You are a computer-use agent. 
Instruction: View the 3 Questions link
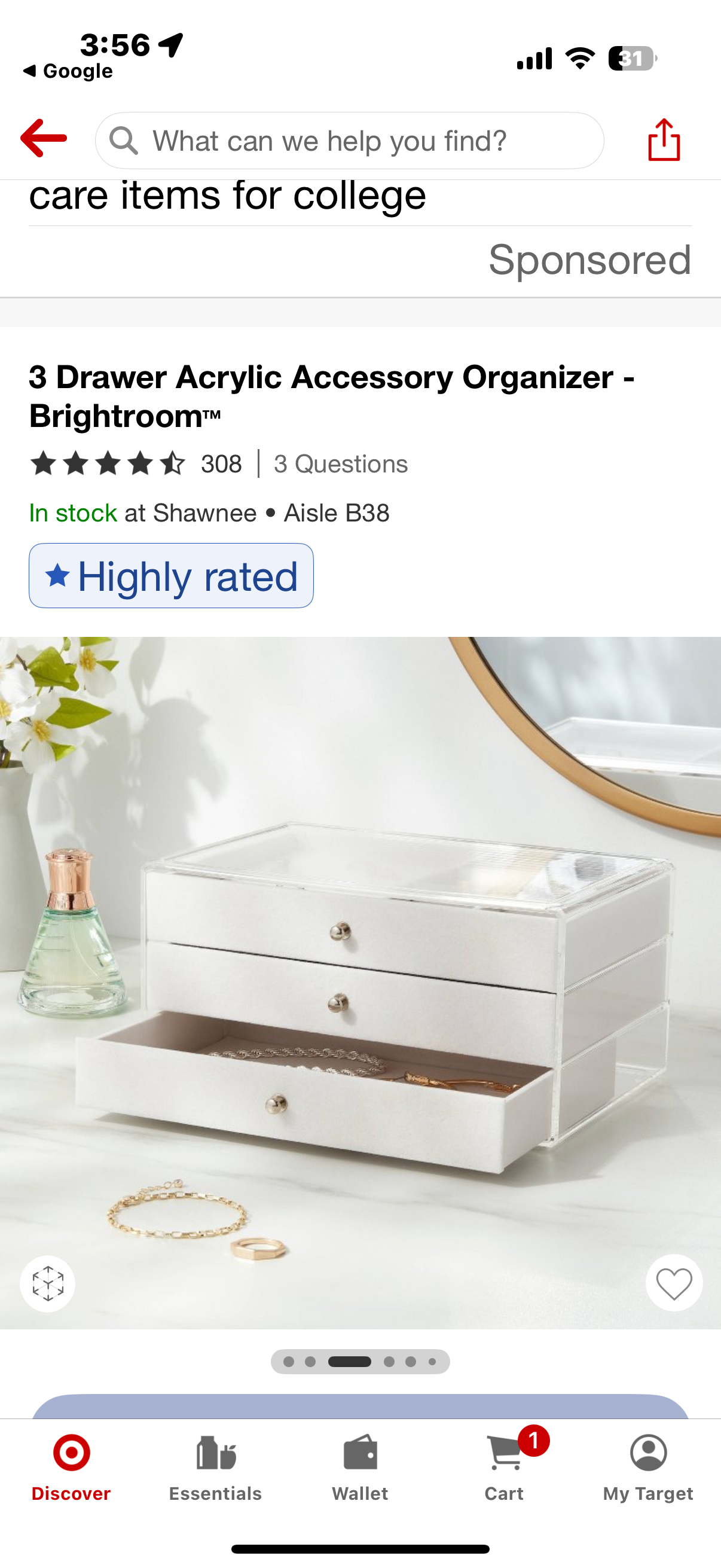pyautogui.click(x=340, y=464)
